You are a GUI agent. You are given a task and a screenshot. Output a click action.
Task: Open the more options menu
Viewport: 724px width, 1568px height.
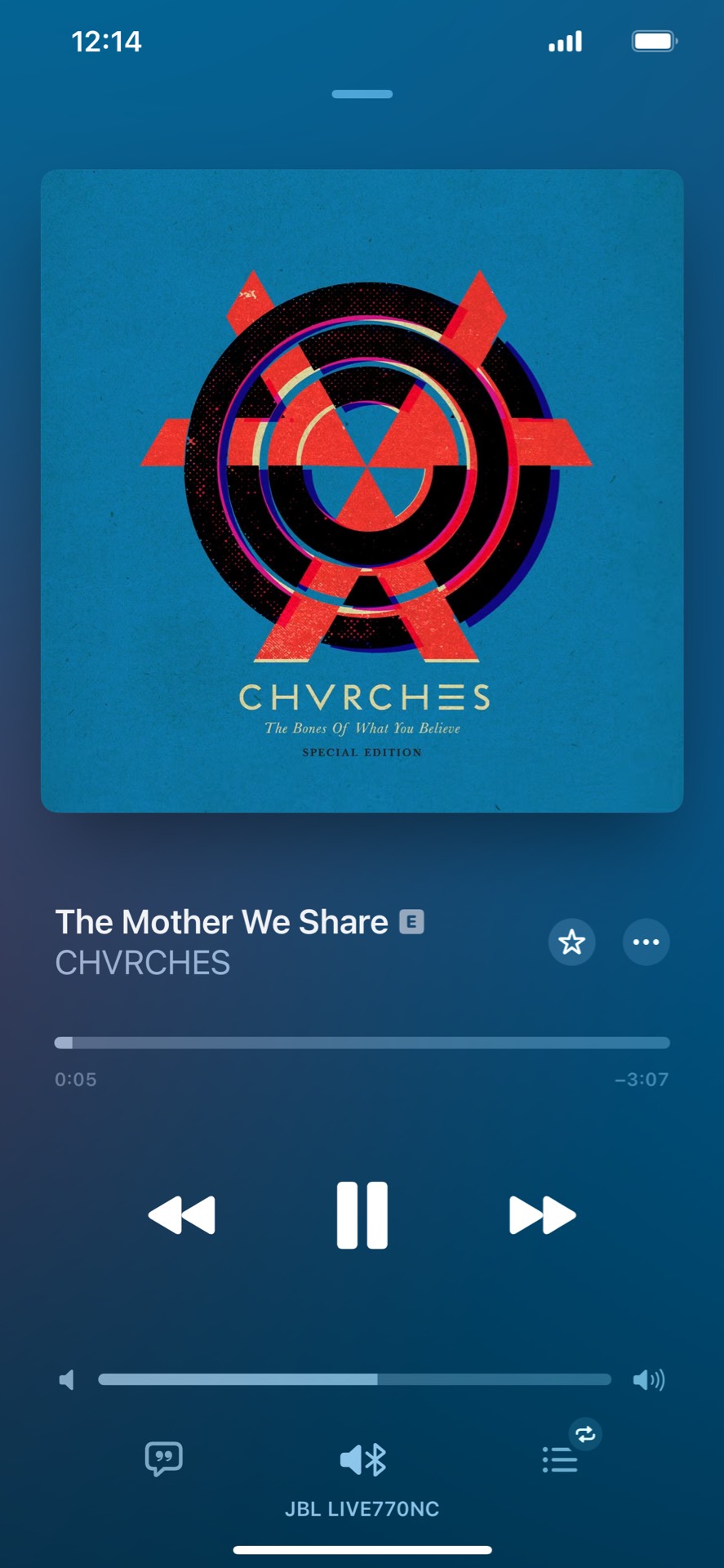(646, 942)
